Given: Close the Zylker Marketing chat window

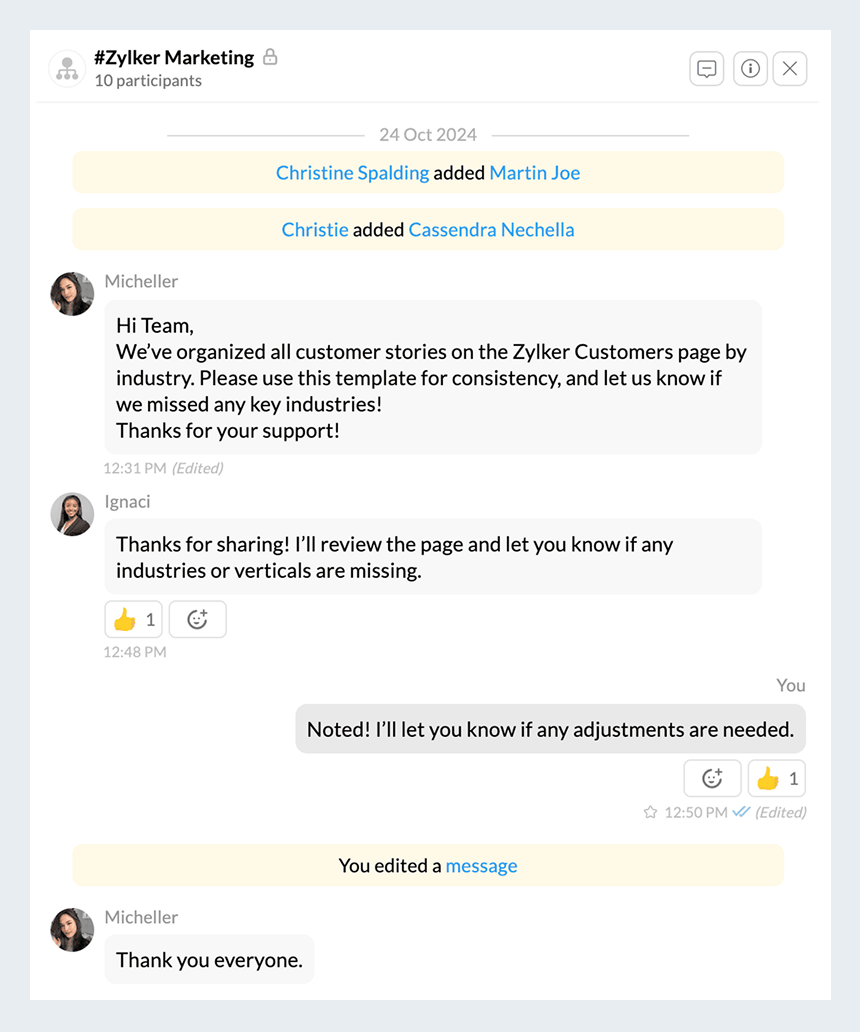Looking at the screenshot, I should click(790, 69).
